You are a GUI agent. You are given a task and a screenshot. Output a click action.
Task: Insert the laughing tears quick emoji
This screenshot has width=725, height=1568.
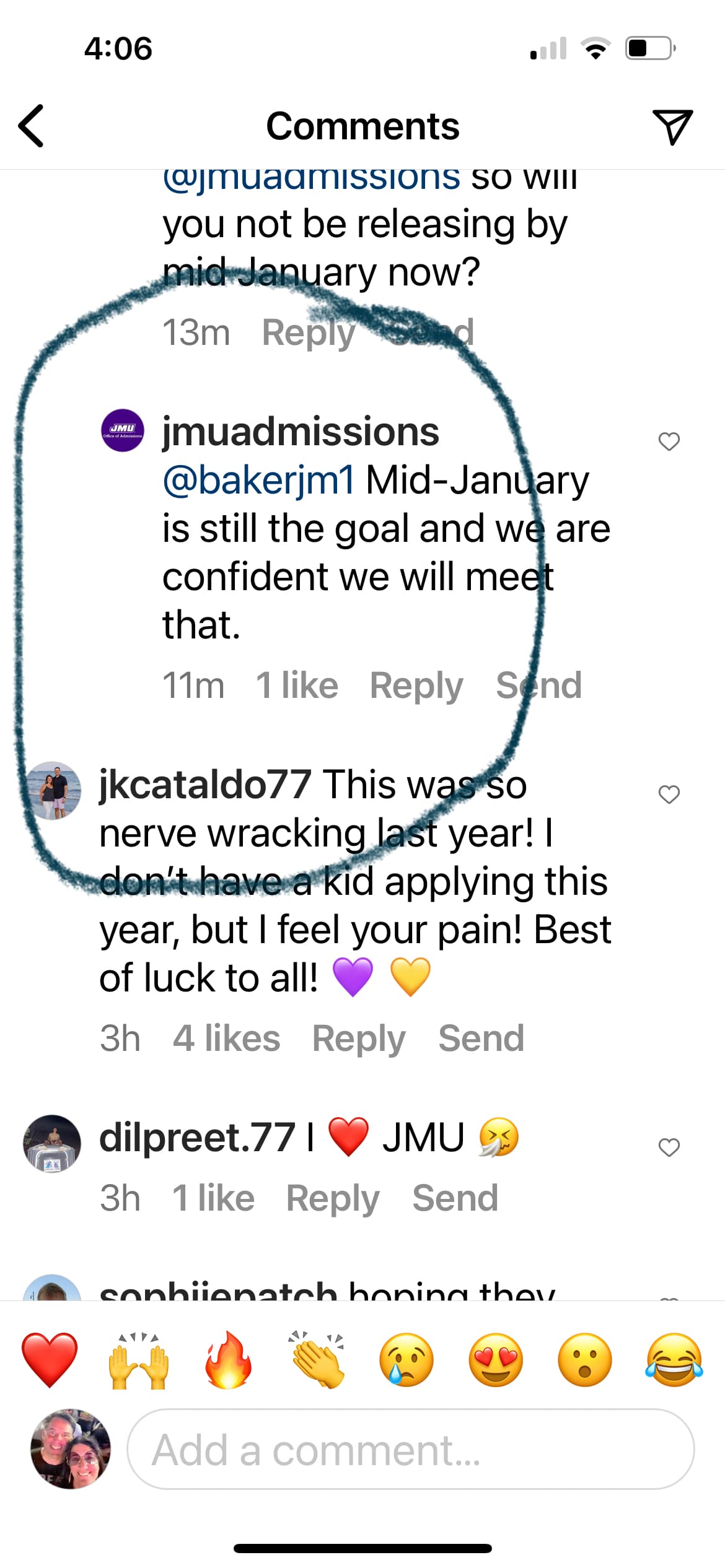coord(674,1361)
